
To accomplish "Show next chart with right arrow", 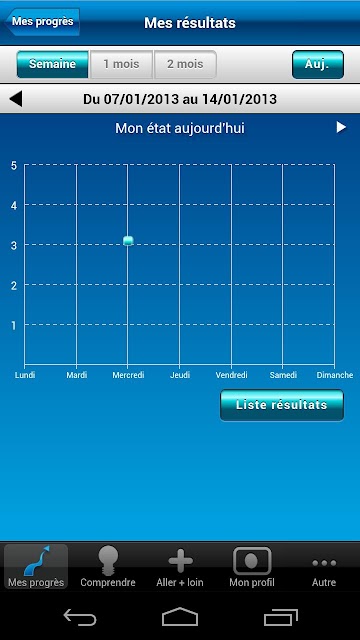I will click(341, 128).
